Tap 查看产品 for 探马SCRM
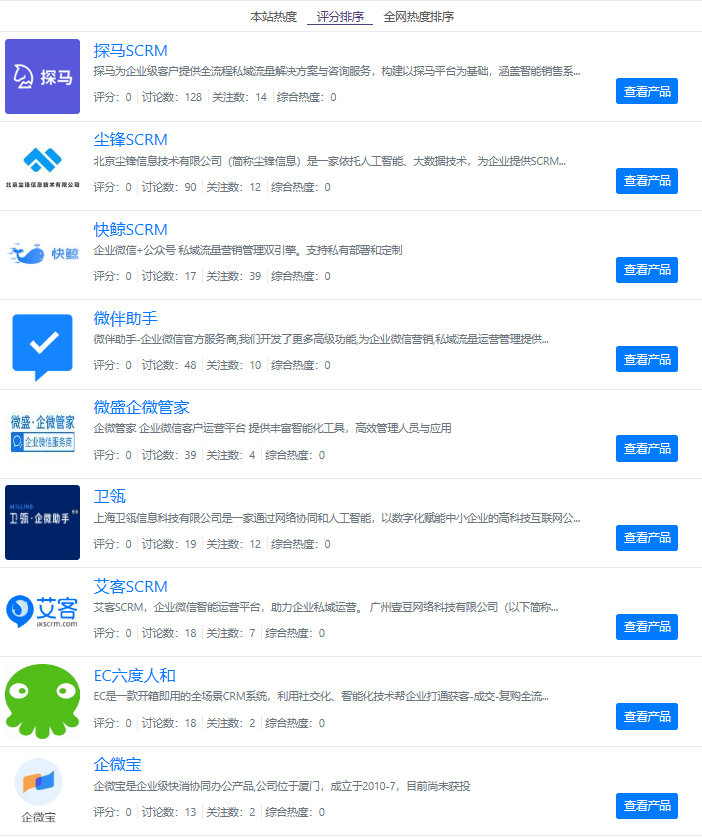This screenshot has width=702, height=837. coord(647,91)
